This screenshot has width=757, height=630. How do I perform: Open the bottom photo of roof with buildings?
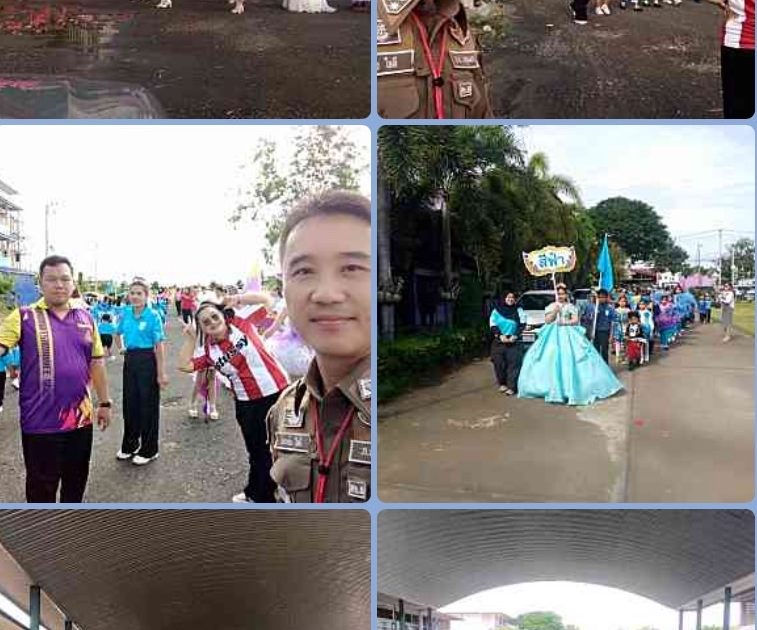(x=566, y=571)
